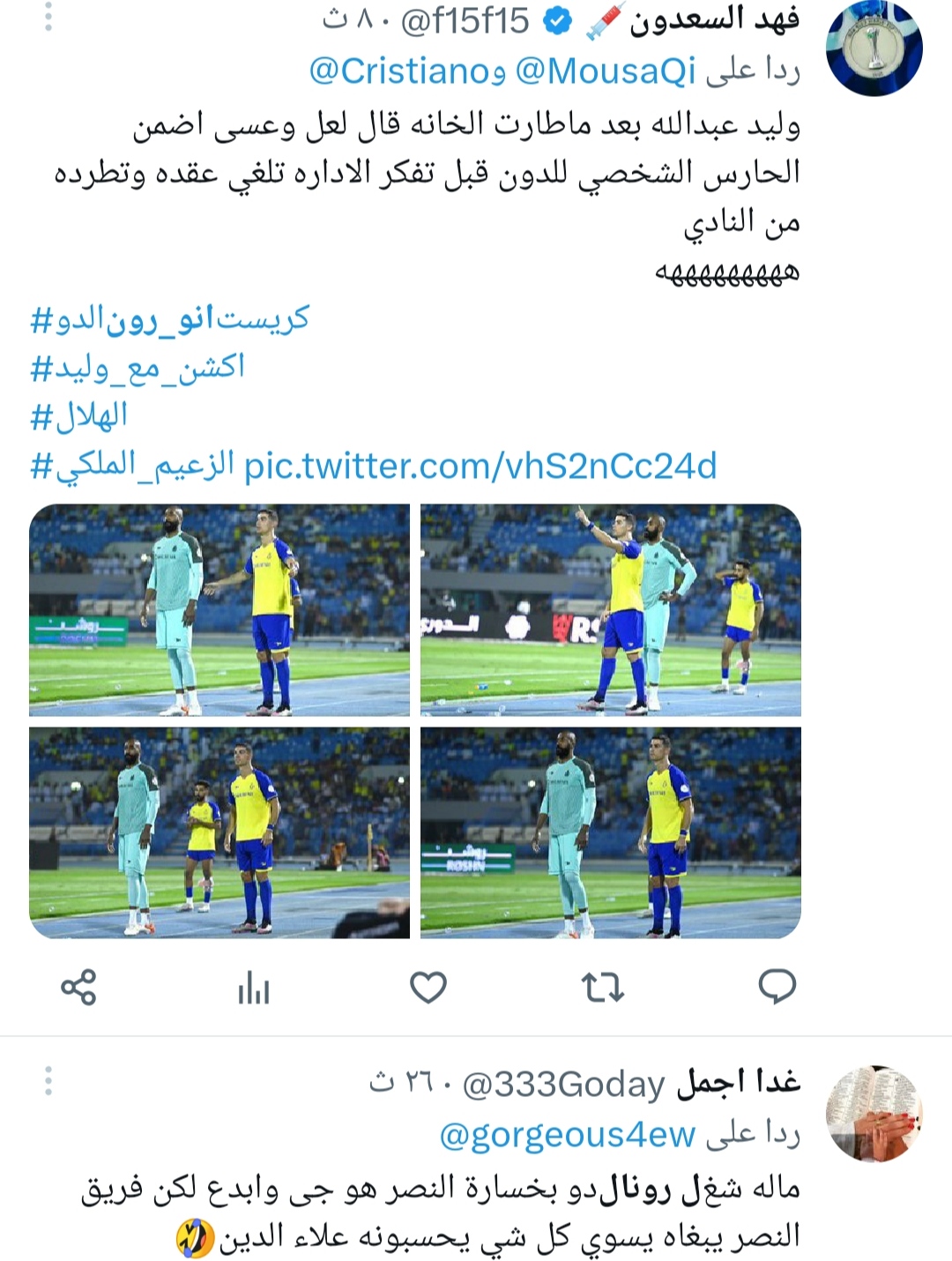Viewport: 952px width, 1261px height.
Task: Open overflow menu on غدا اجمل's reply
Action: pos(48,1081)
